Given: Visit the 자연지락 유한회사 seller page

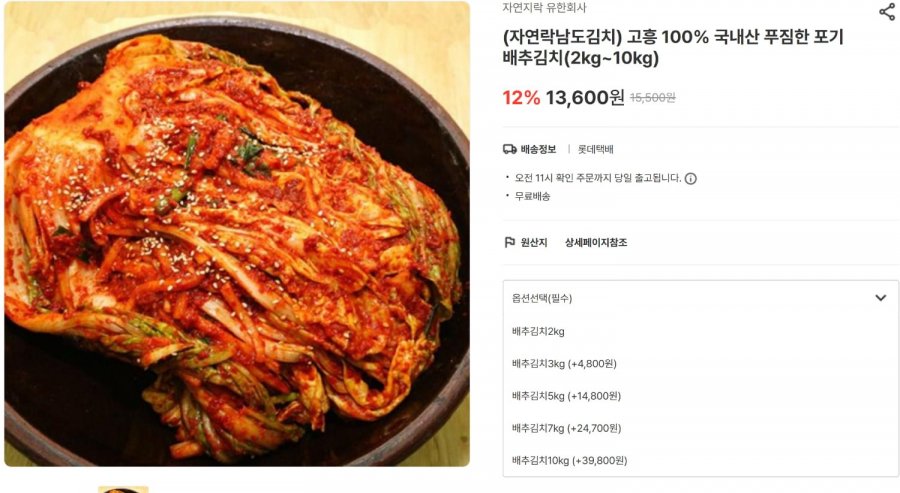Looking at the screenshot, I should (544, 7).
